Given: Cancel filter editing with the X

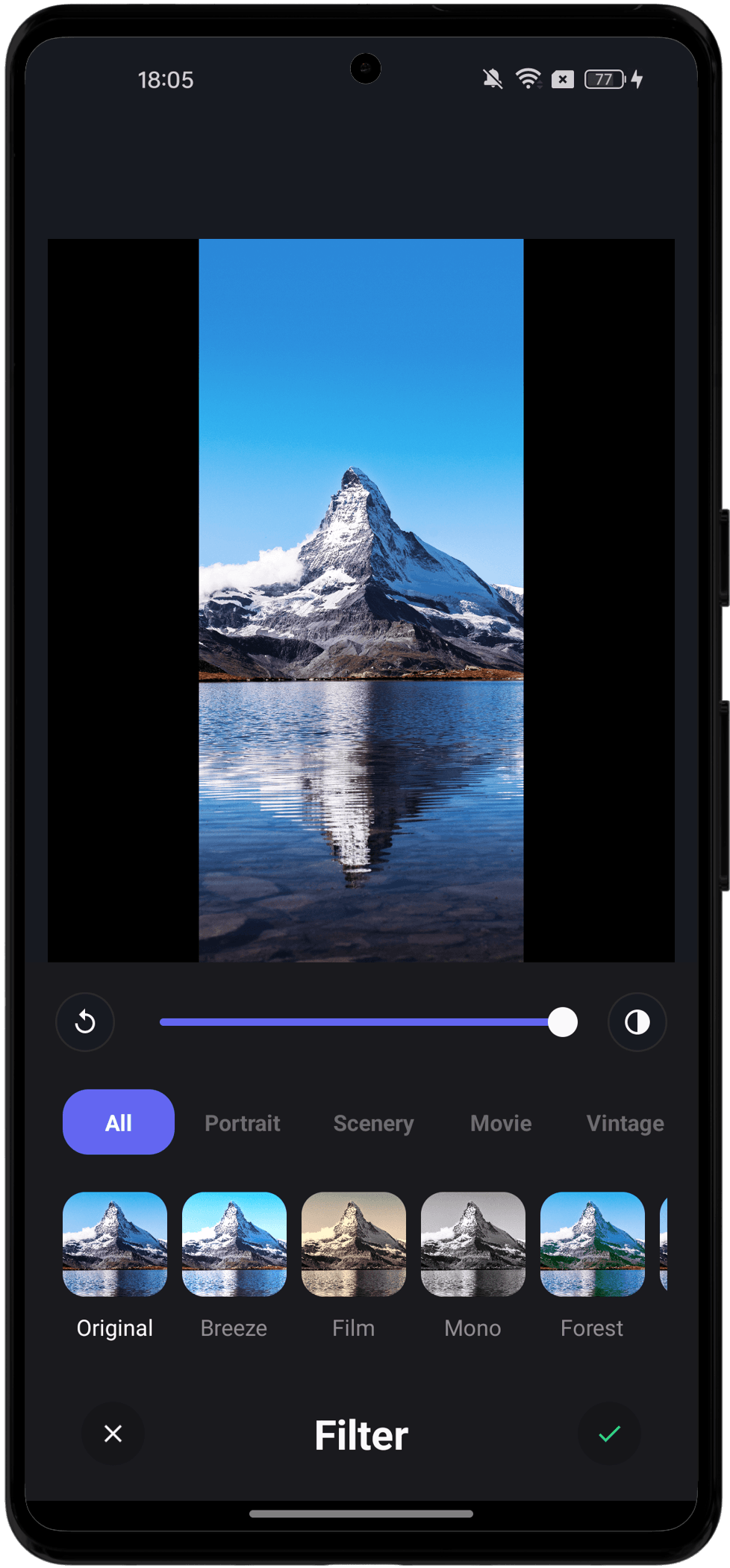Looking at the screenshot, I should pyautogui.click(x=113, y=1434).
